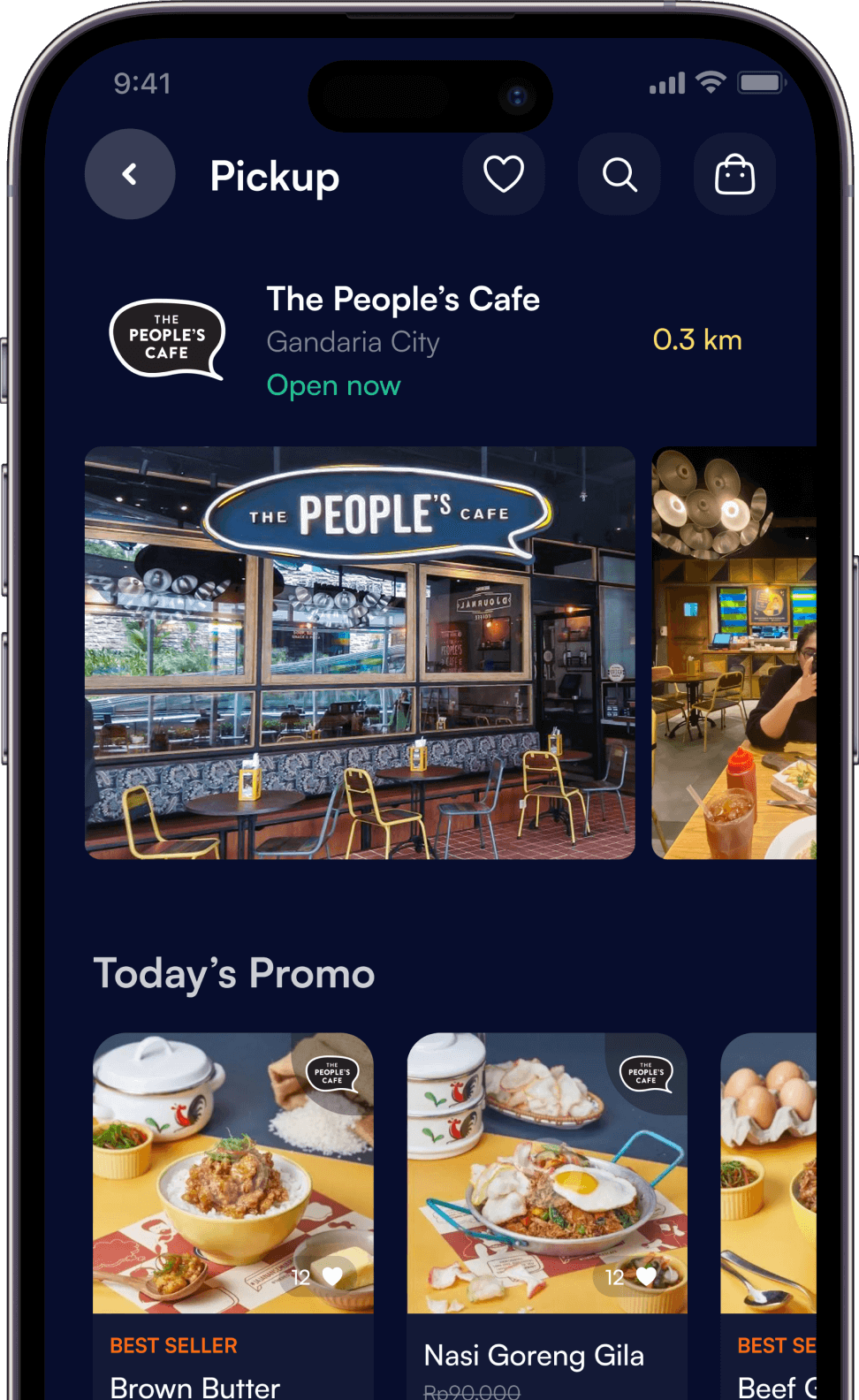Like the Brown Butter dish
859x1400 pixels.
pos(332,1276)
